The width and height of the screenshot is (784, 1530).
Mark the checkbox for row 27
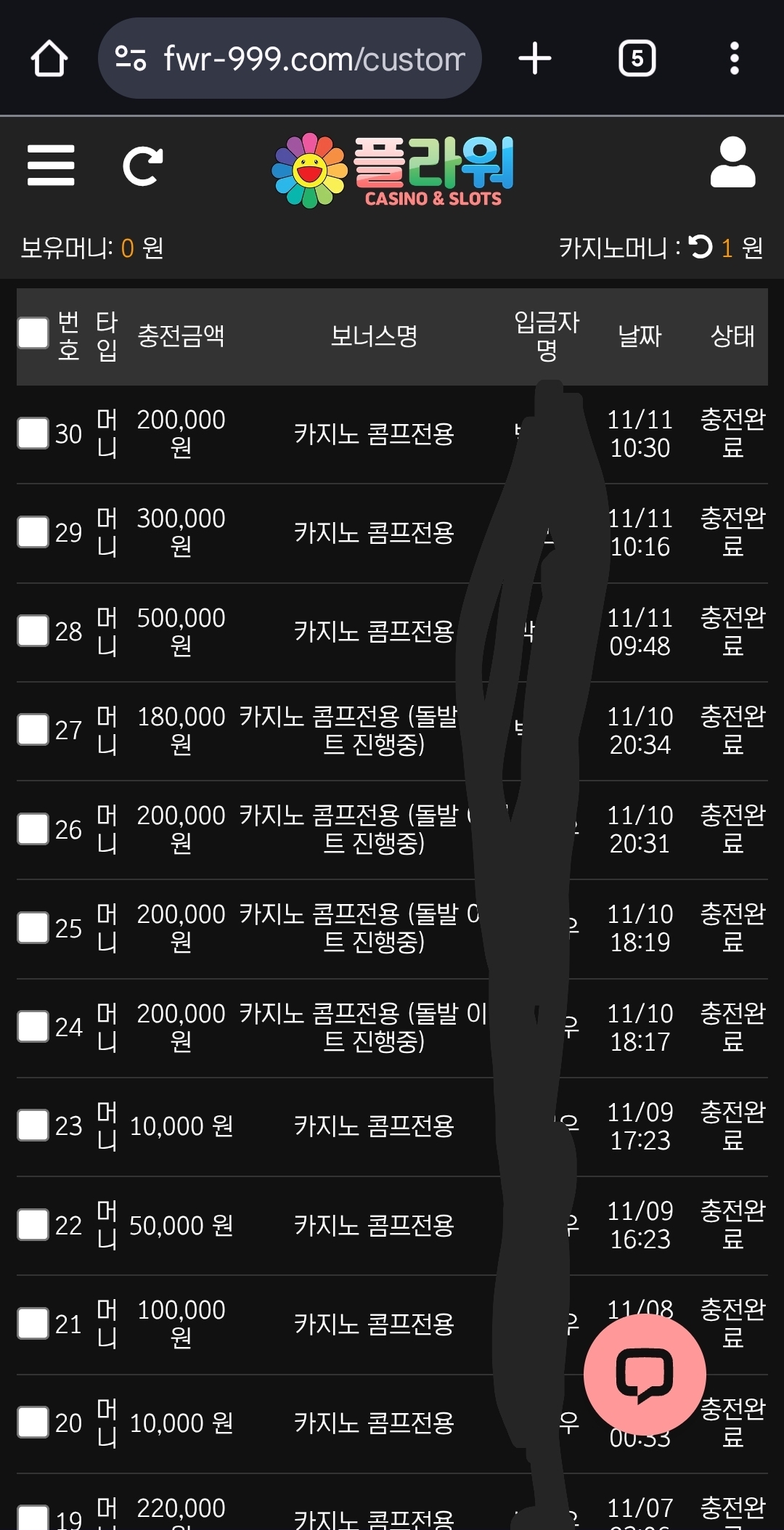click(33, 729)
